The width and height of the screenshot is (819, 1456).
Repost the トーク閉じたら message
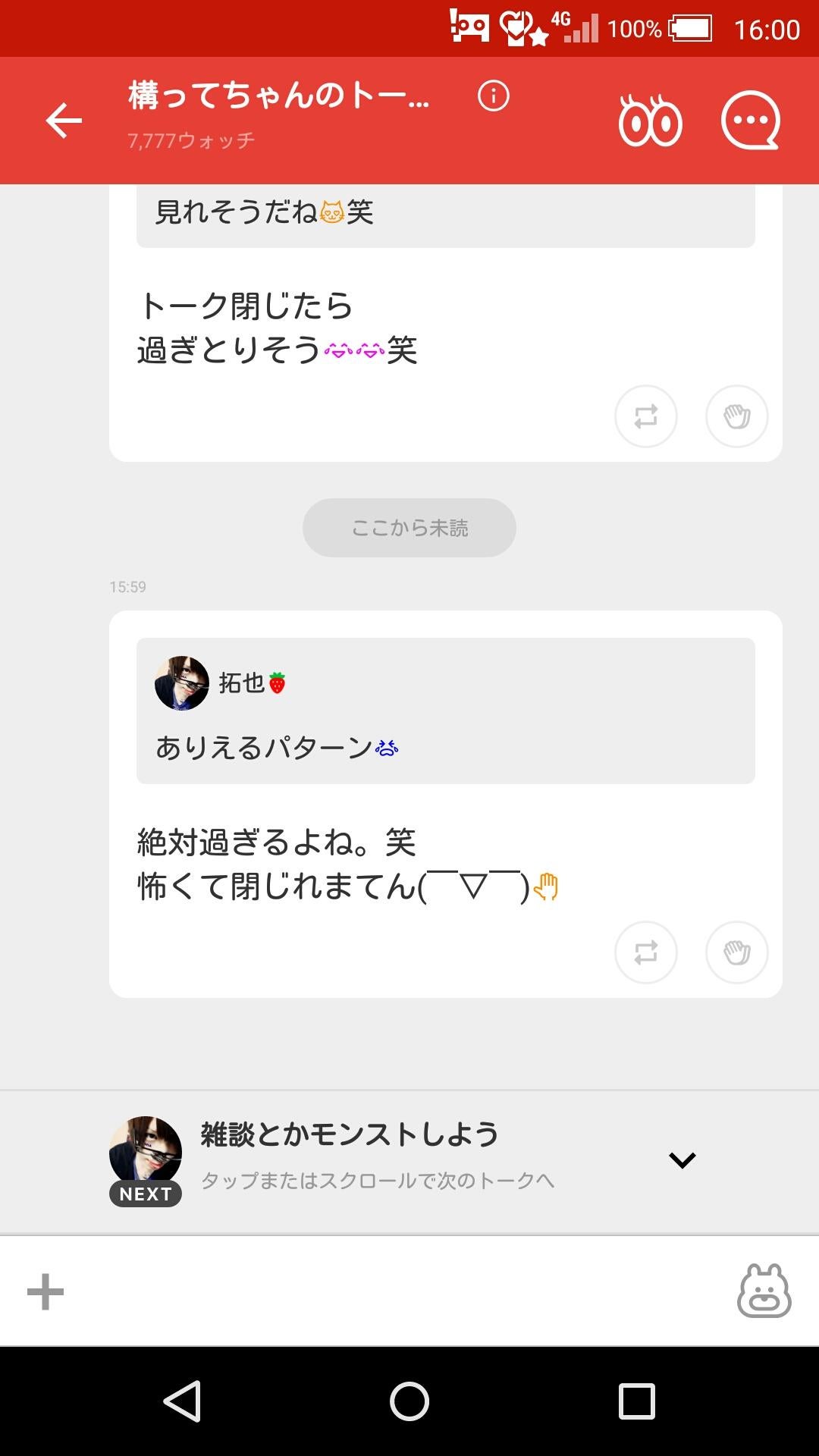(x=645, y=416)
